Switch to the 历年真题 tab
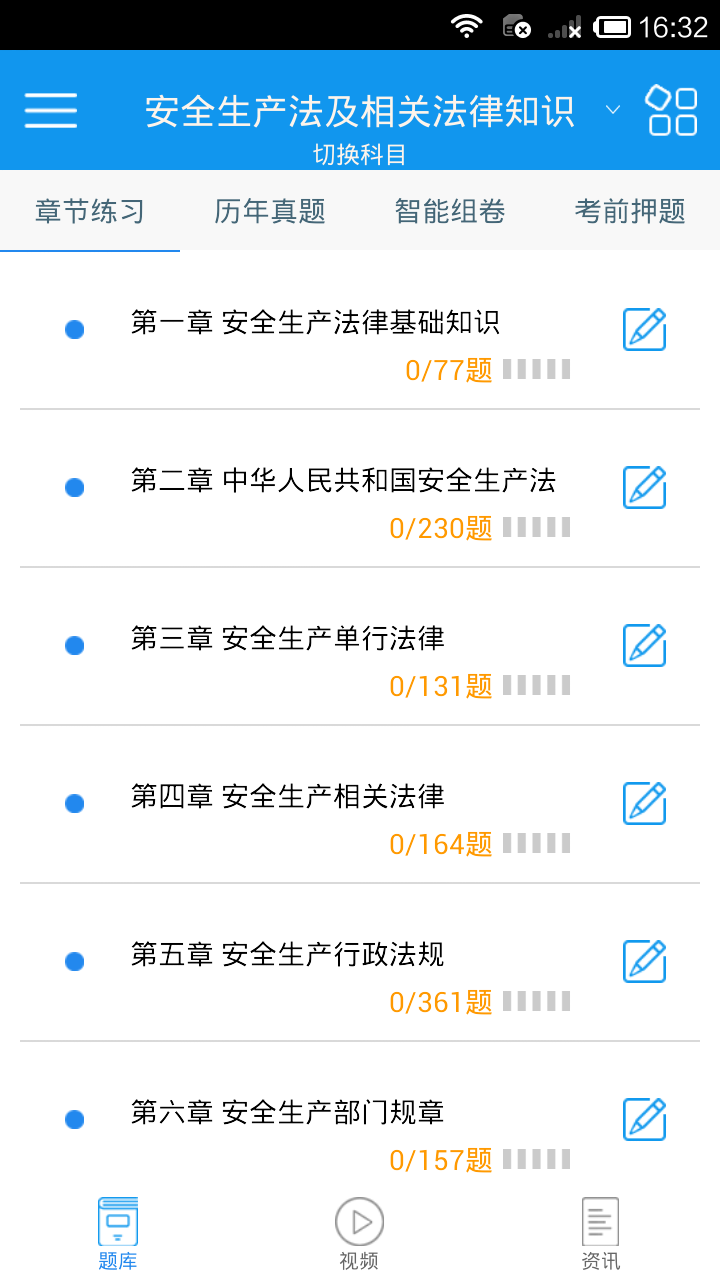The width and height of the screenshot is (720, 1280). 270,211
